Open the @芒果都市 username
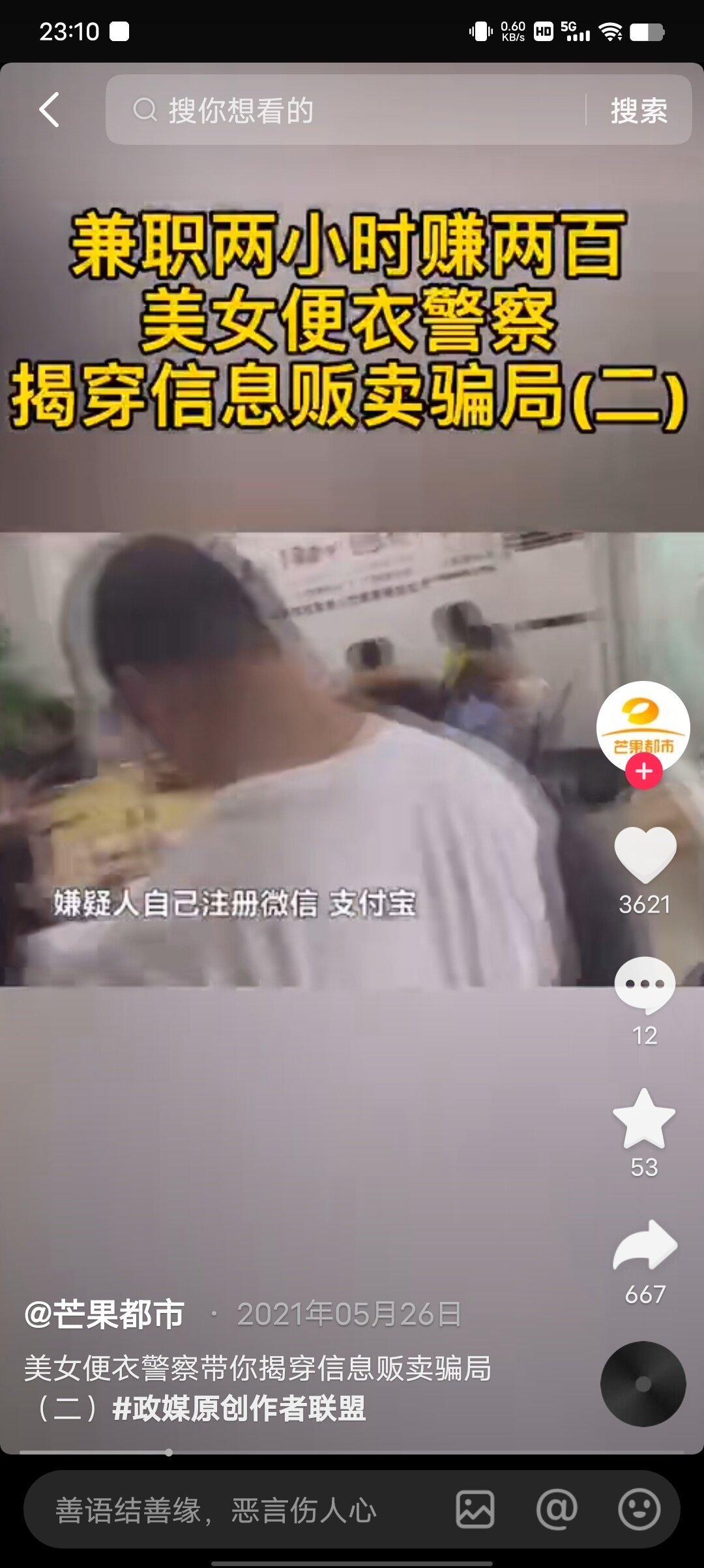704x1568 pixels. pos(104,1314)
